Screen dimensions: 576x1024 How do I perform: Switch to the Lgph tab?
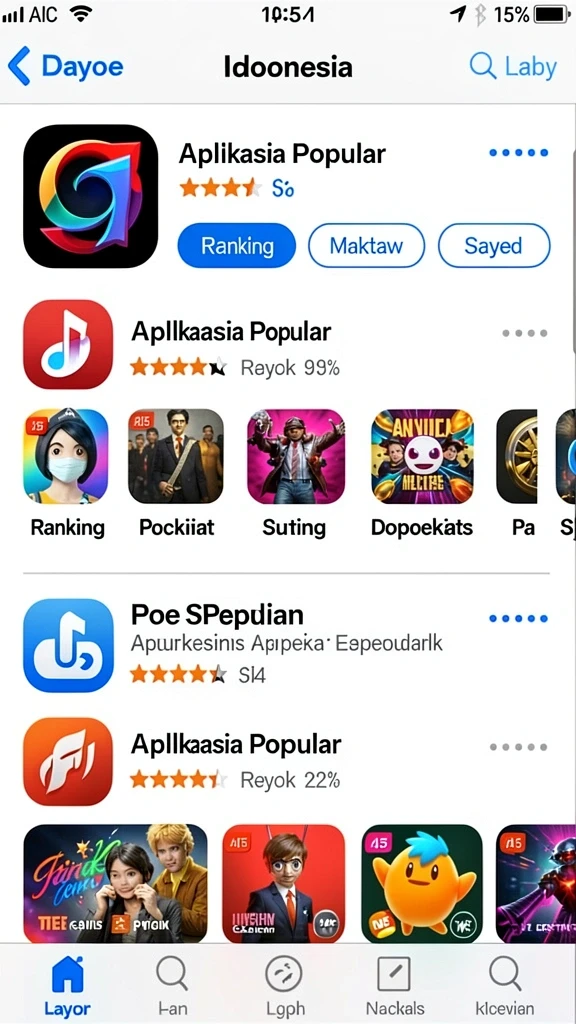[284, 985]
